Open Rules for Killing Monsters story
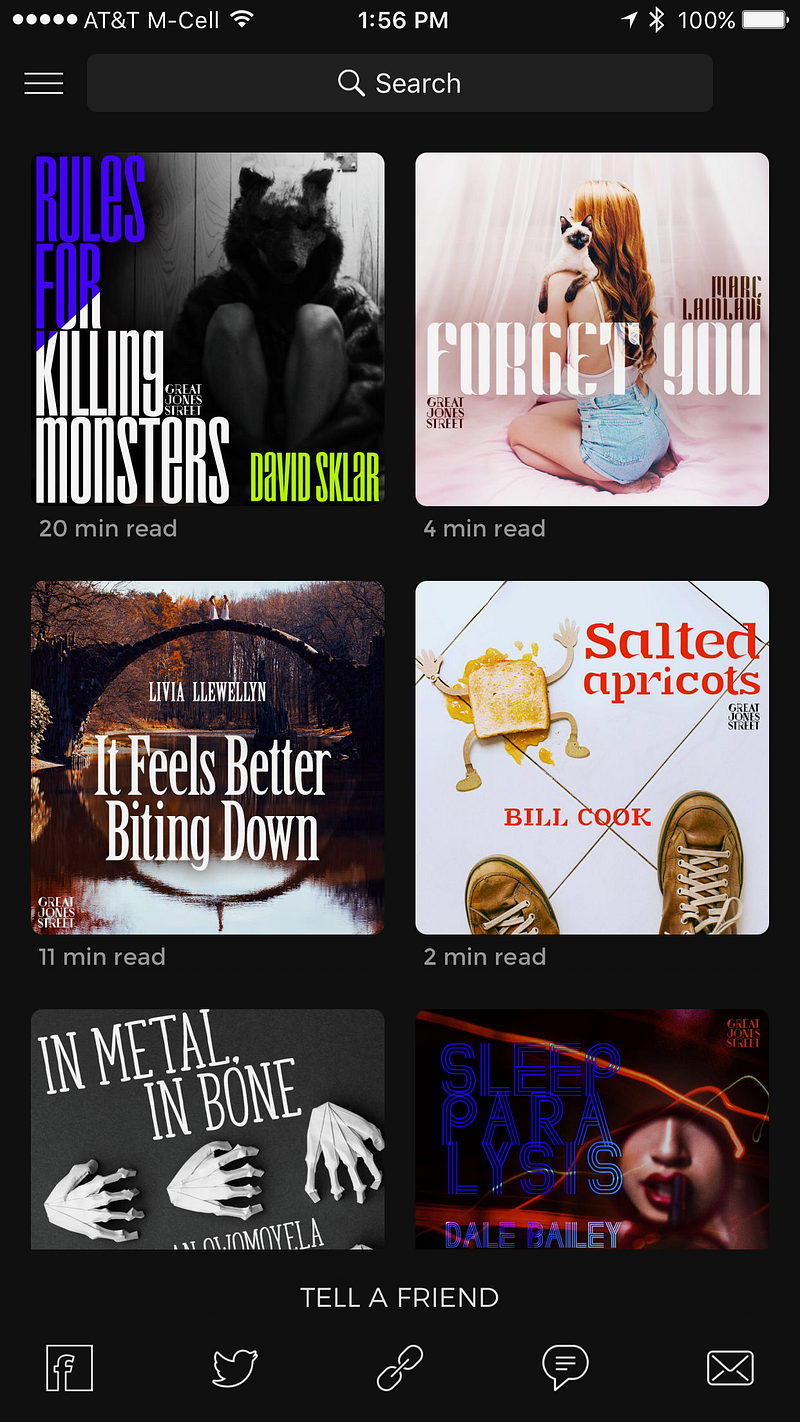Viewport: 800px width, 1422px height. (208, 329)
